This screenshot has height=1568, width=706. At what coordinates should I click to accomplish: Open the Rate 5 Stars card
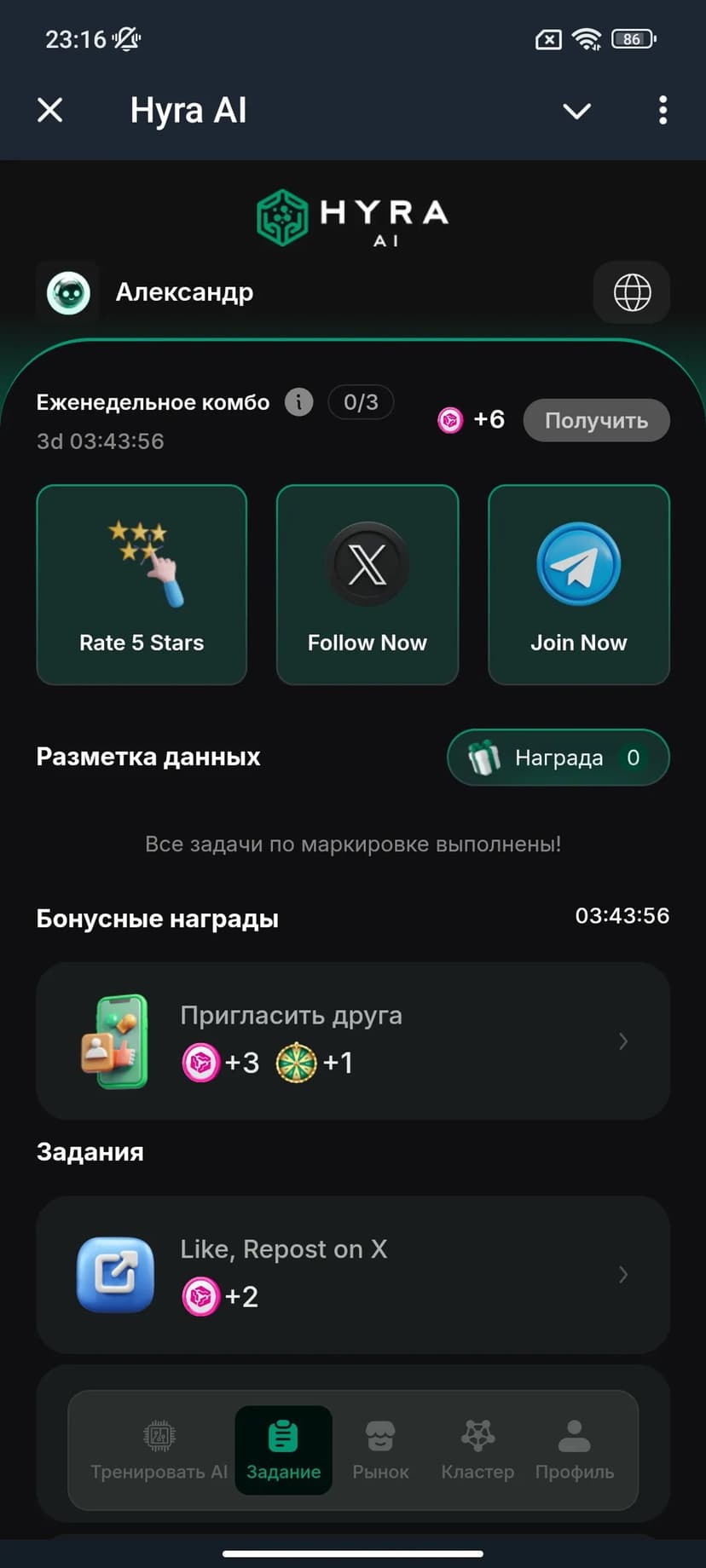142,585
